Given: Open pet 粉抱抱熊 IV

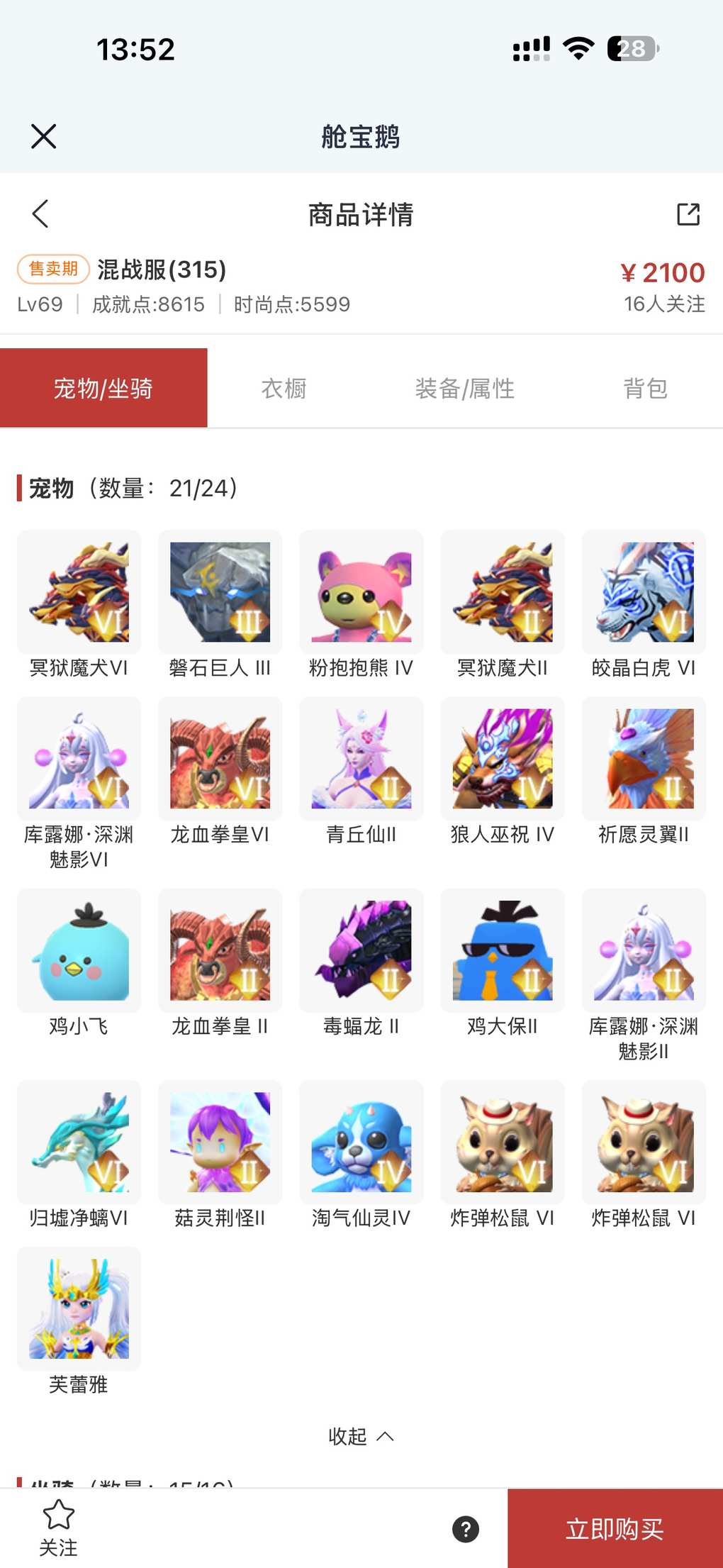Looking at the screenshot, I should 361,593.
